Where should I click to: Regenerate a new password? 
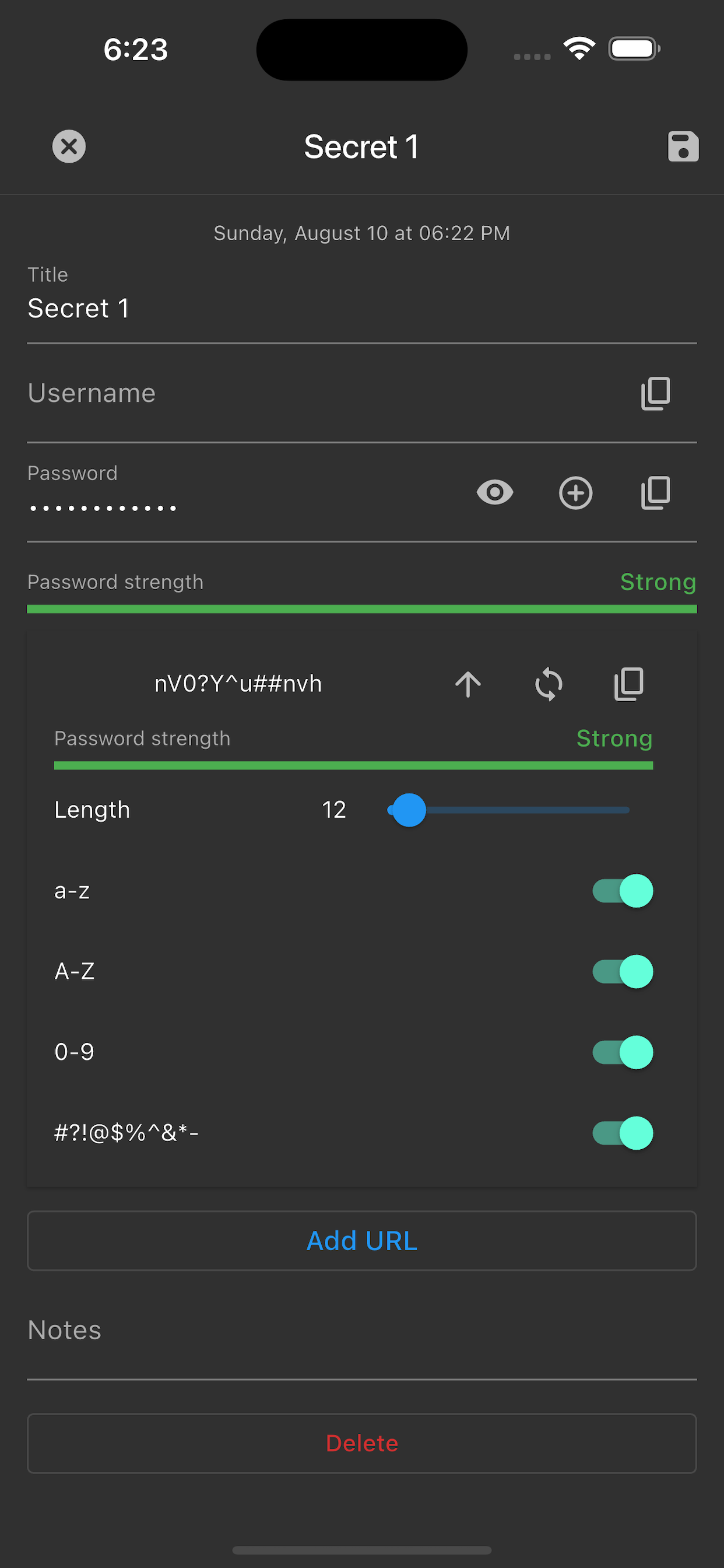coord(547,684)
